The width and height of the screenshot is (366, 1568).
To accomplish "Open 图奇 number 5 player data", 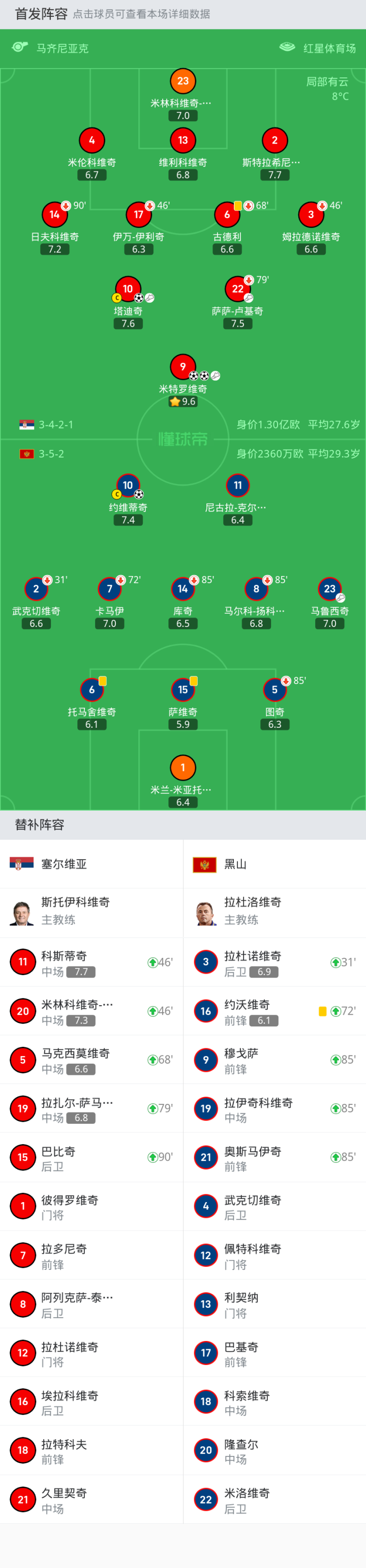I will 274,690.
